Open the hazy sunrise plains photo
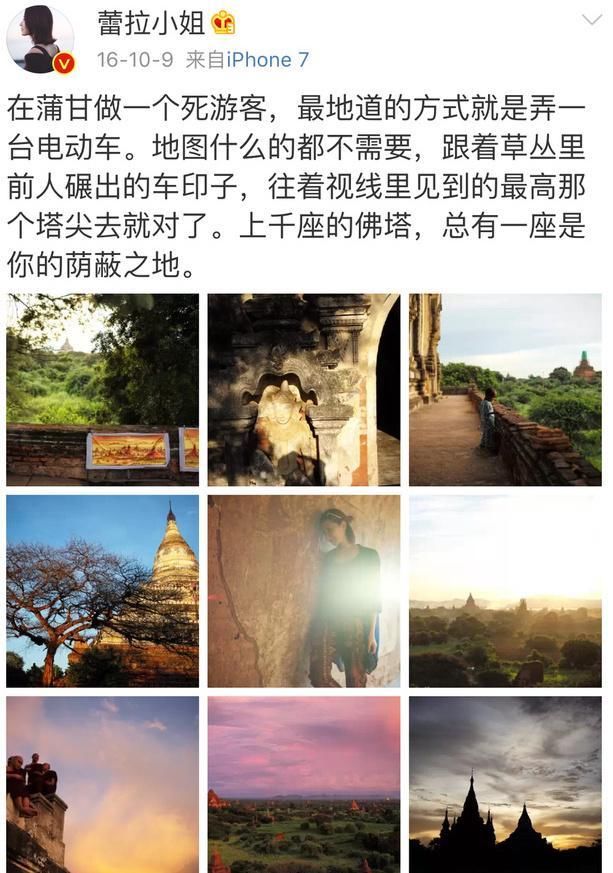 (505, 591)
